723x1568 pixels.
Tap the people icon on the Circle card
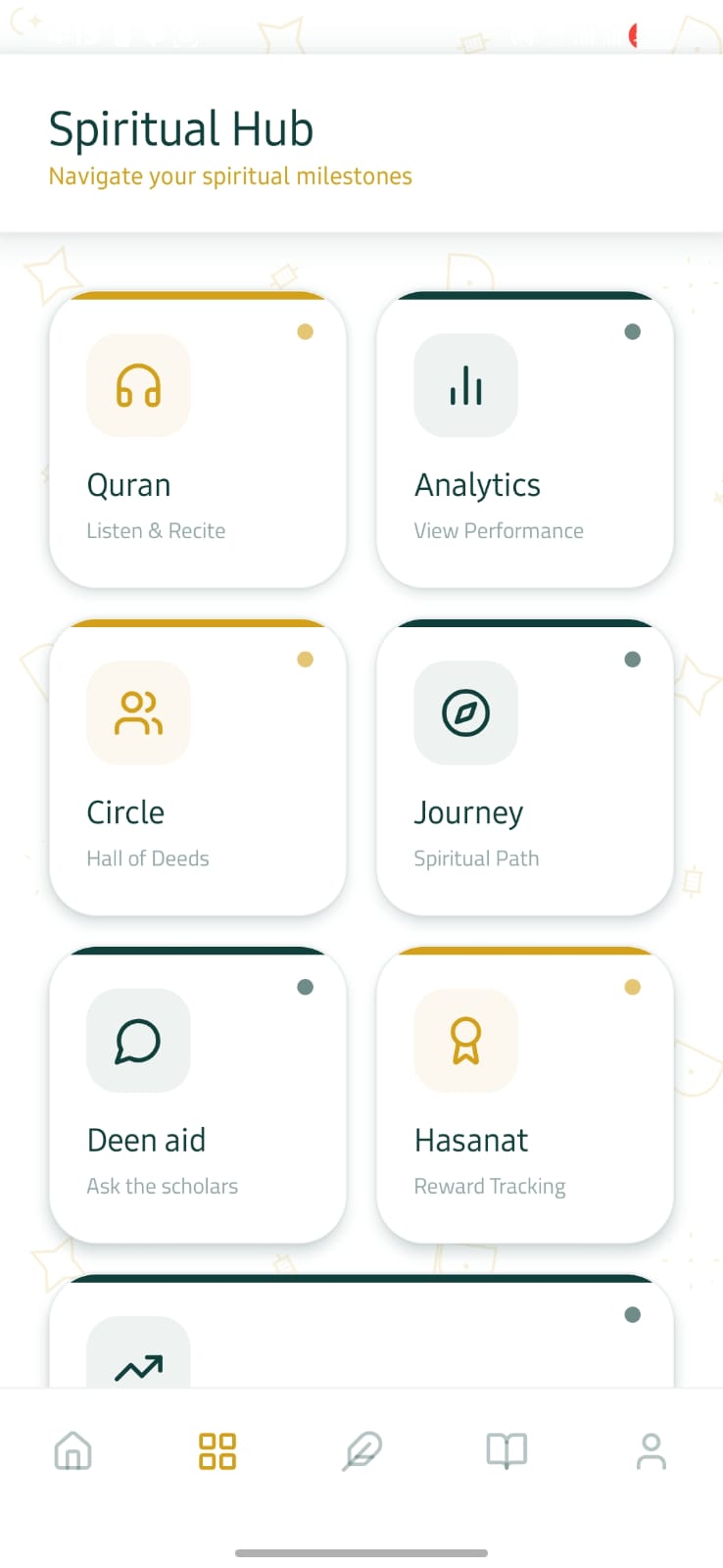(138, 712)
